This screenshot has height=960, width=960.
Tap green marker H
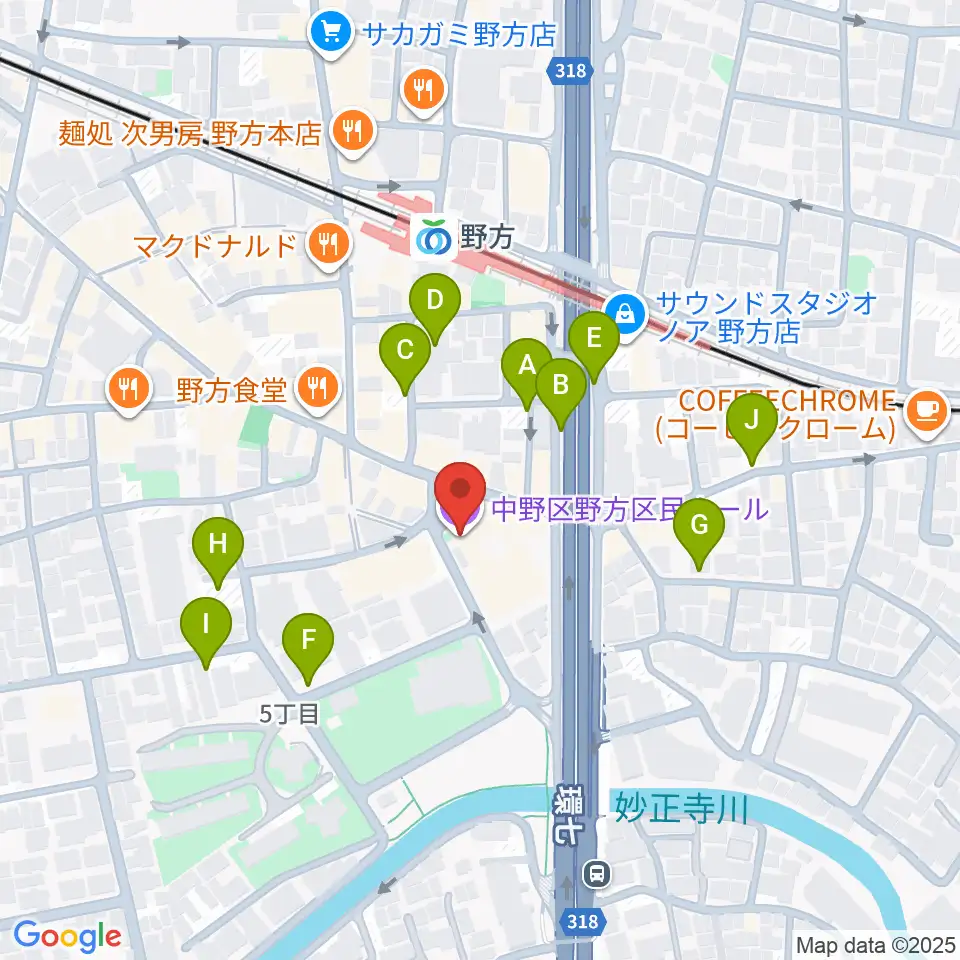[x=218, y=547]
